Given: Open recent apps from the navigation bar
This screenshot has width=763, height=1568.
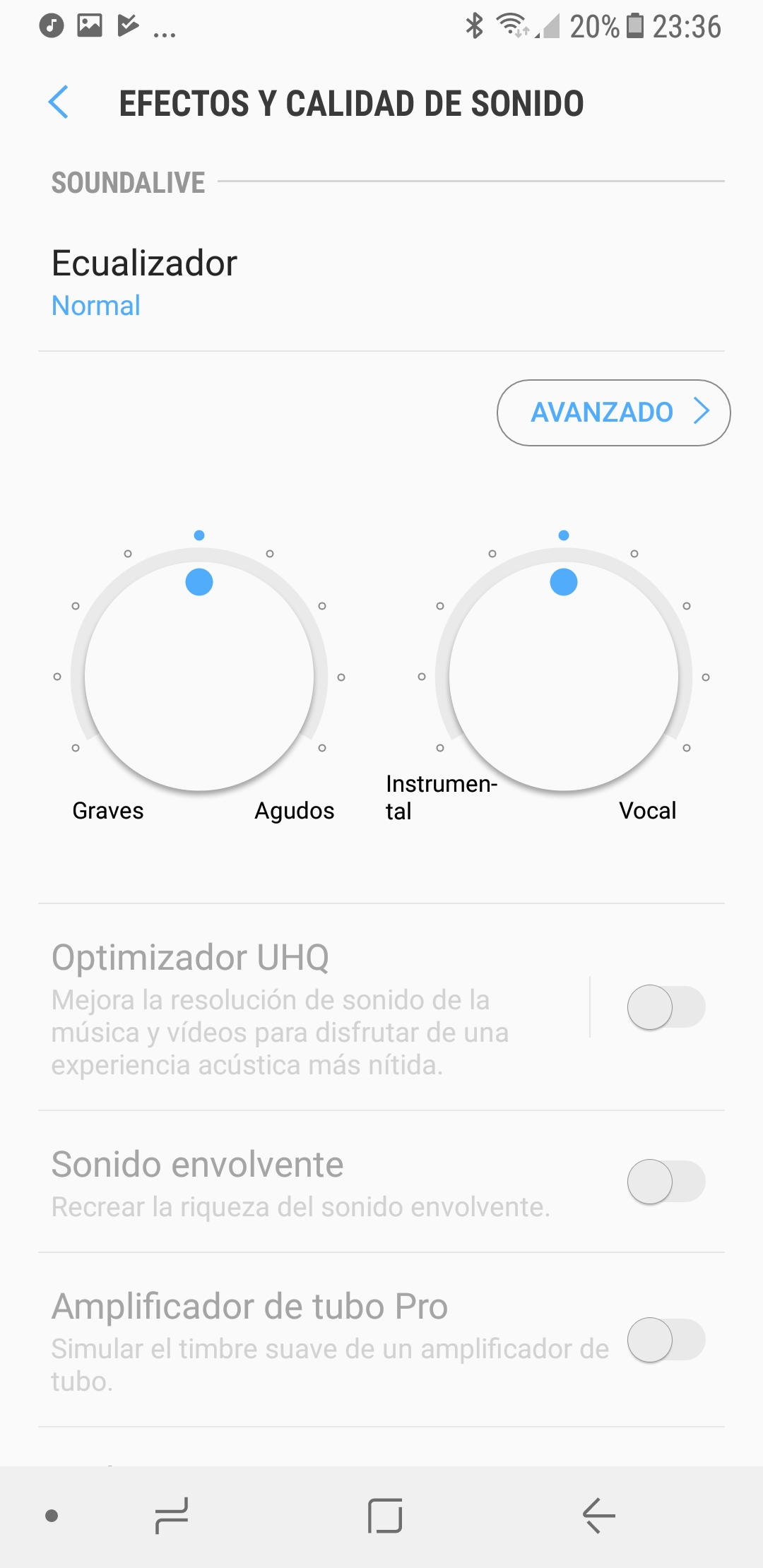Looking at the screenshot, I should coord(172,1516).
